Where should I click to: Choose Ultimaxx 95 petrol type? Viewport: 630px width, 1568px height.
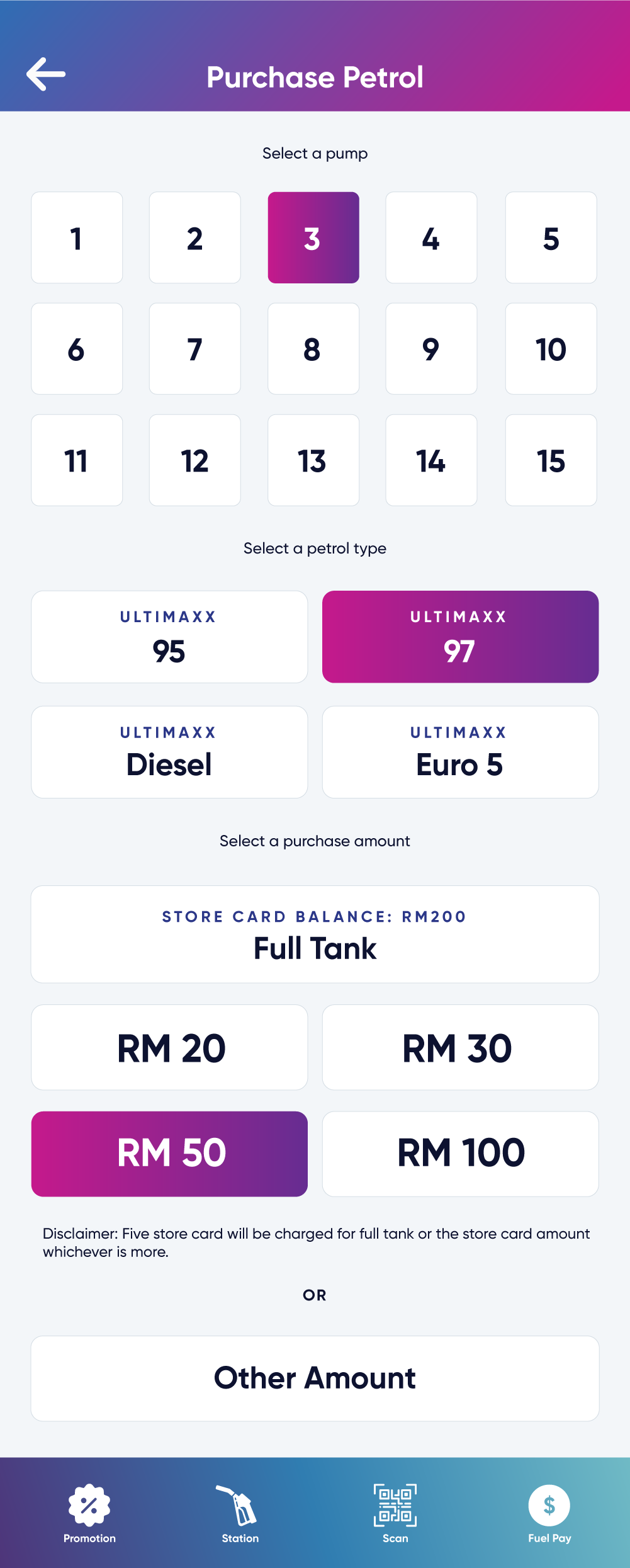coord(169,637)
